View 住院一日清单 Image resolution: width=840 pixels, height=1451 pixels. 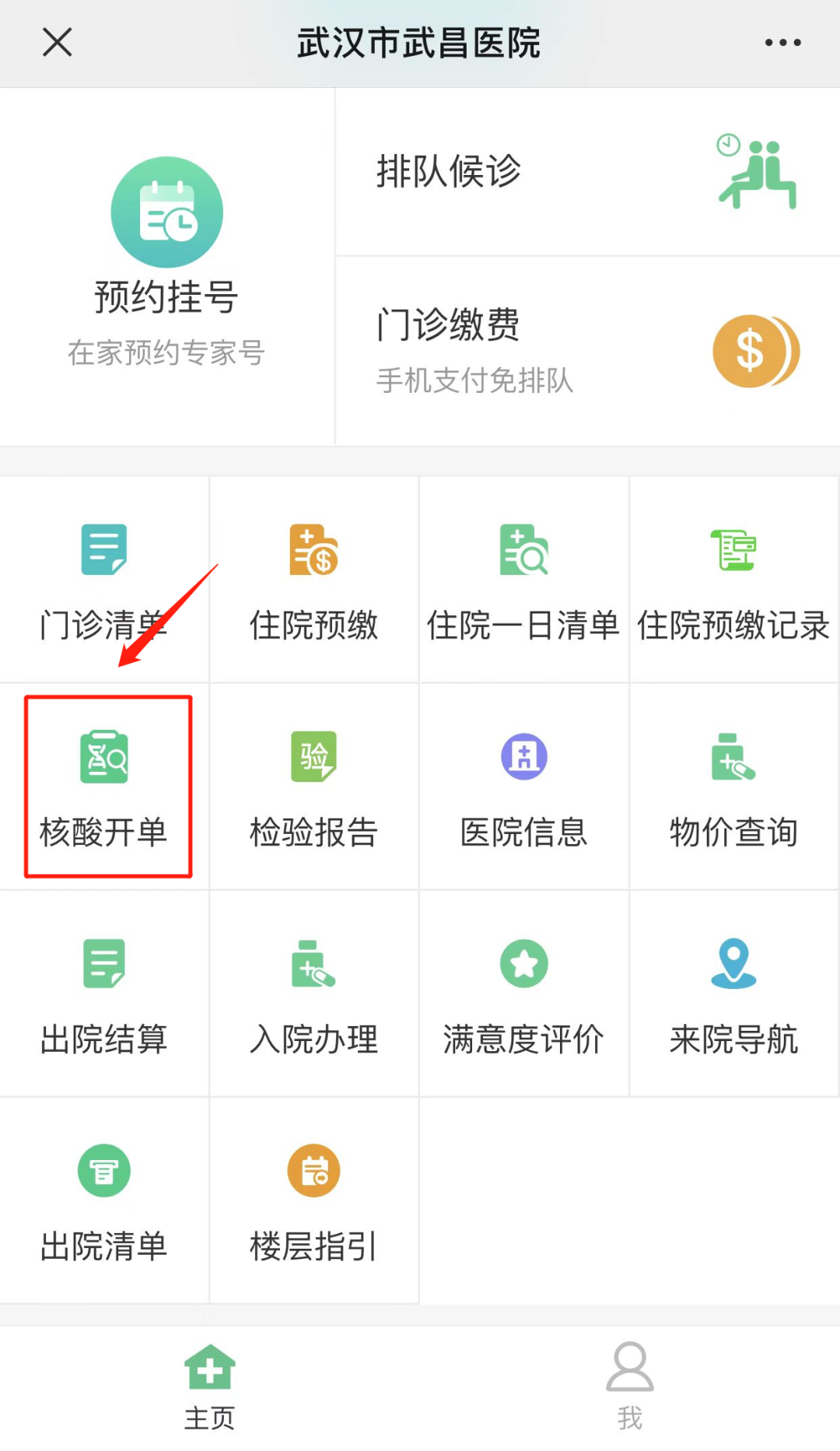pos(523,580)
